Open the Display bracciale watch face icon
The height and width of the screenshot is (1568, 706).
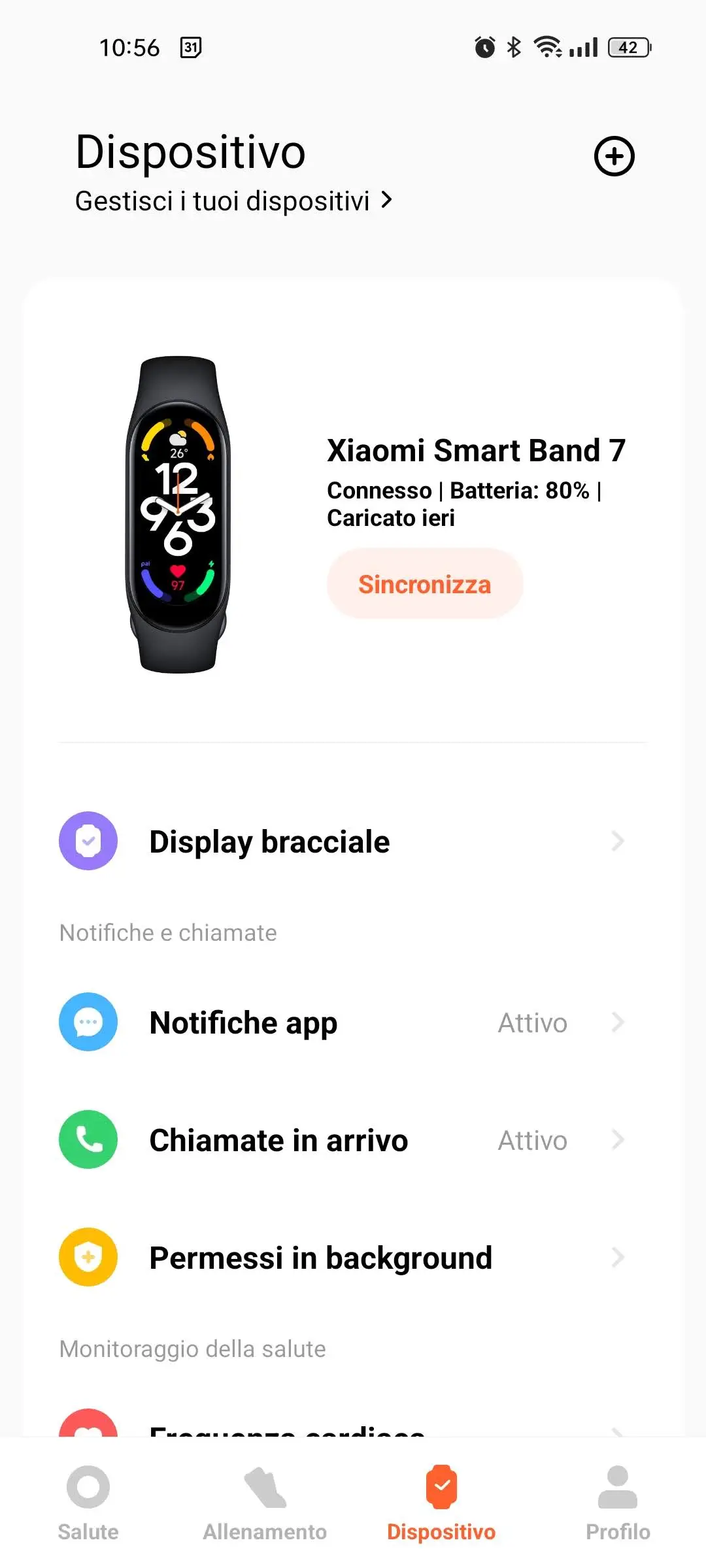[88, 841]
